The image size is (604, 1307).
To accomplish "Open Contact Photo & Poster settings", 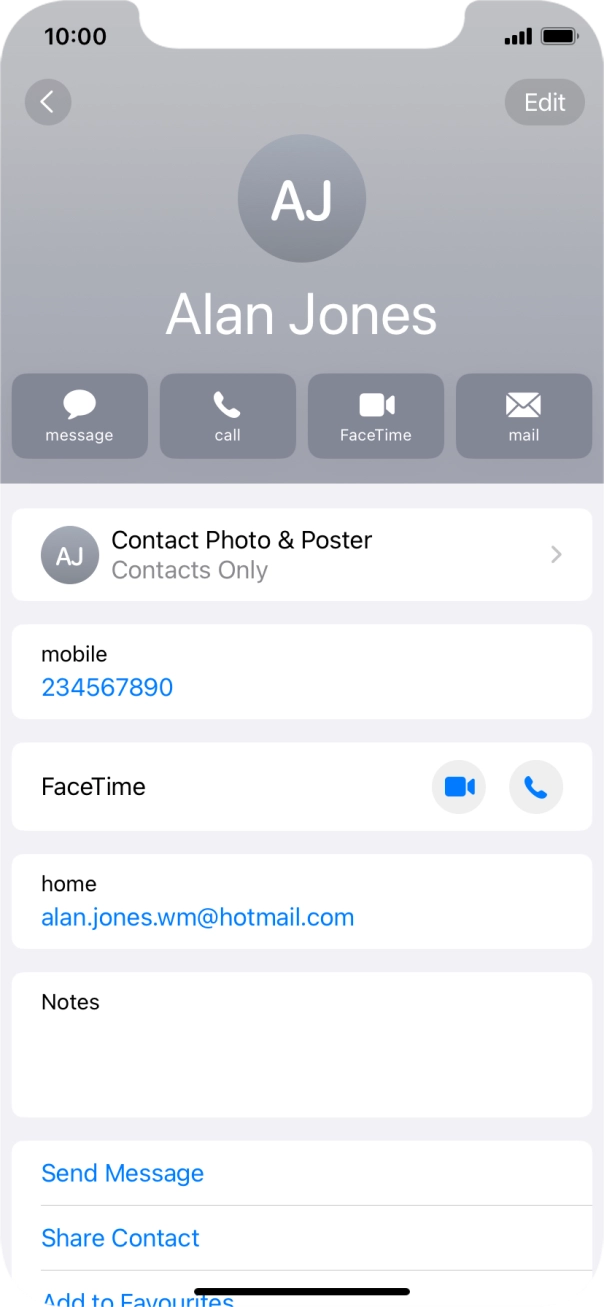I will point(301,555).
